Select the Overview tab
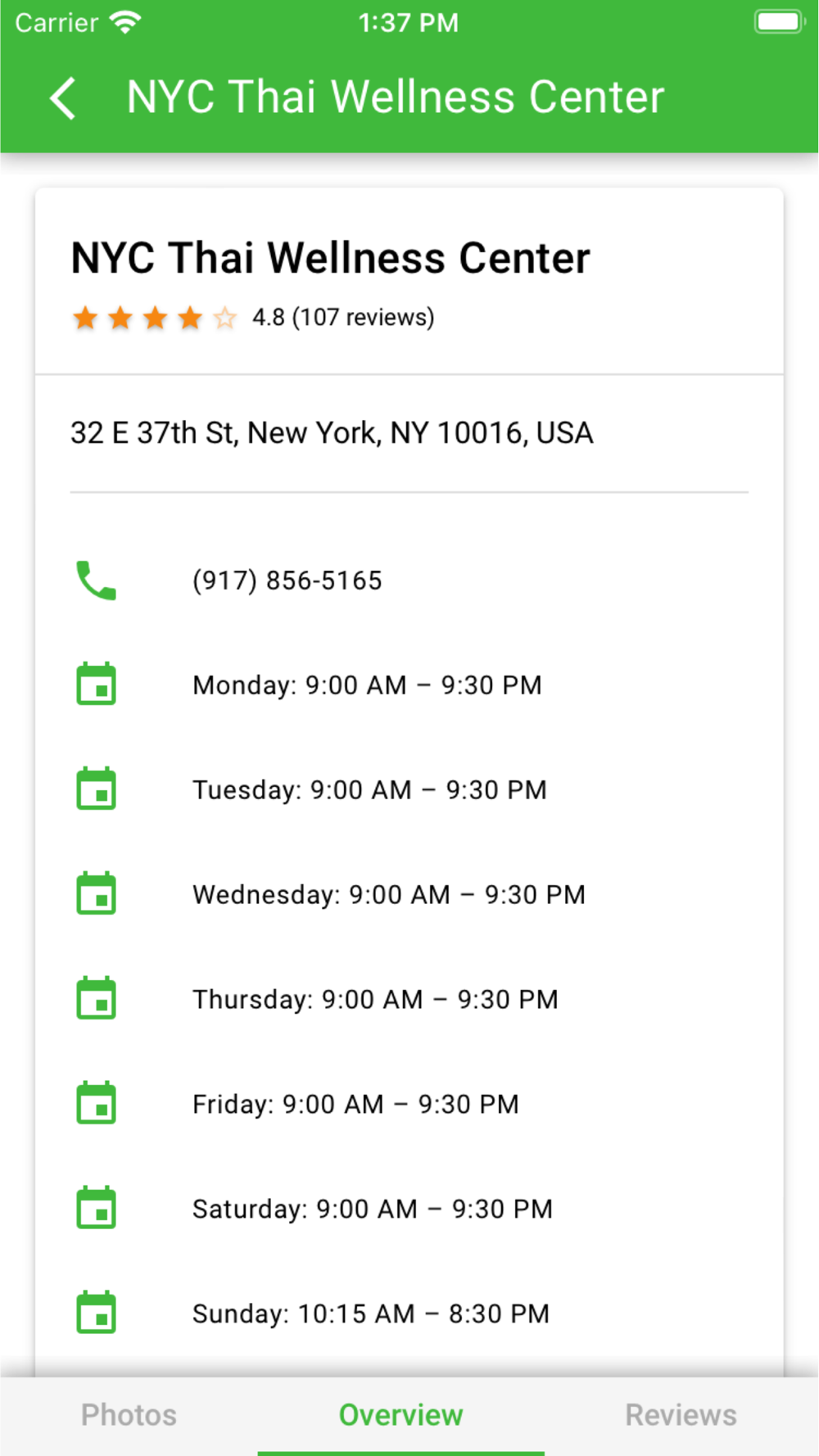 click(x=400, y=1415)
